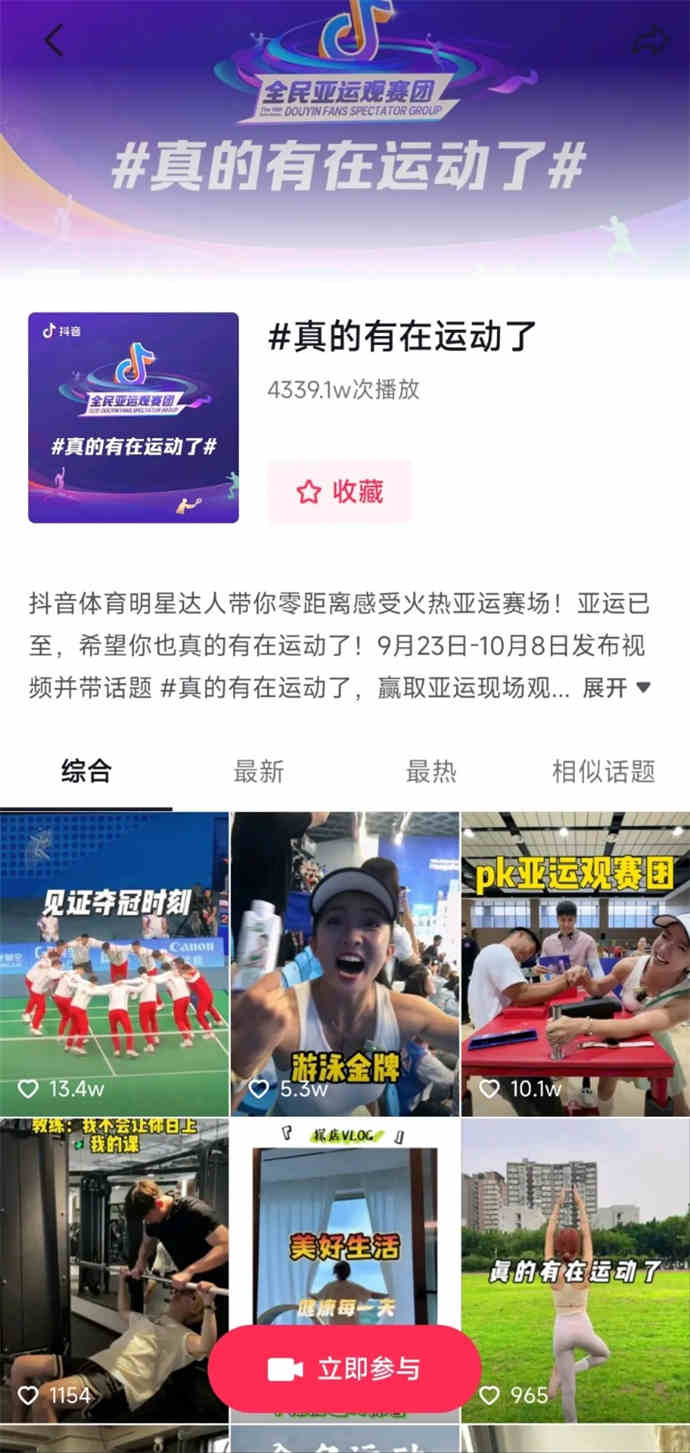This screenshot has width=690, height=1453.
Task: Open the 见证夺冠时刻 video
Action: click(x=114, y=963)
